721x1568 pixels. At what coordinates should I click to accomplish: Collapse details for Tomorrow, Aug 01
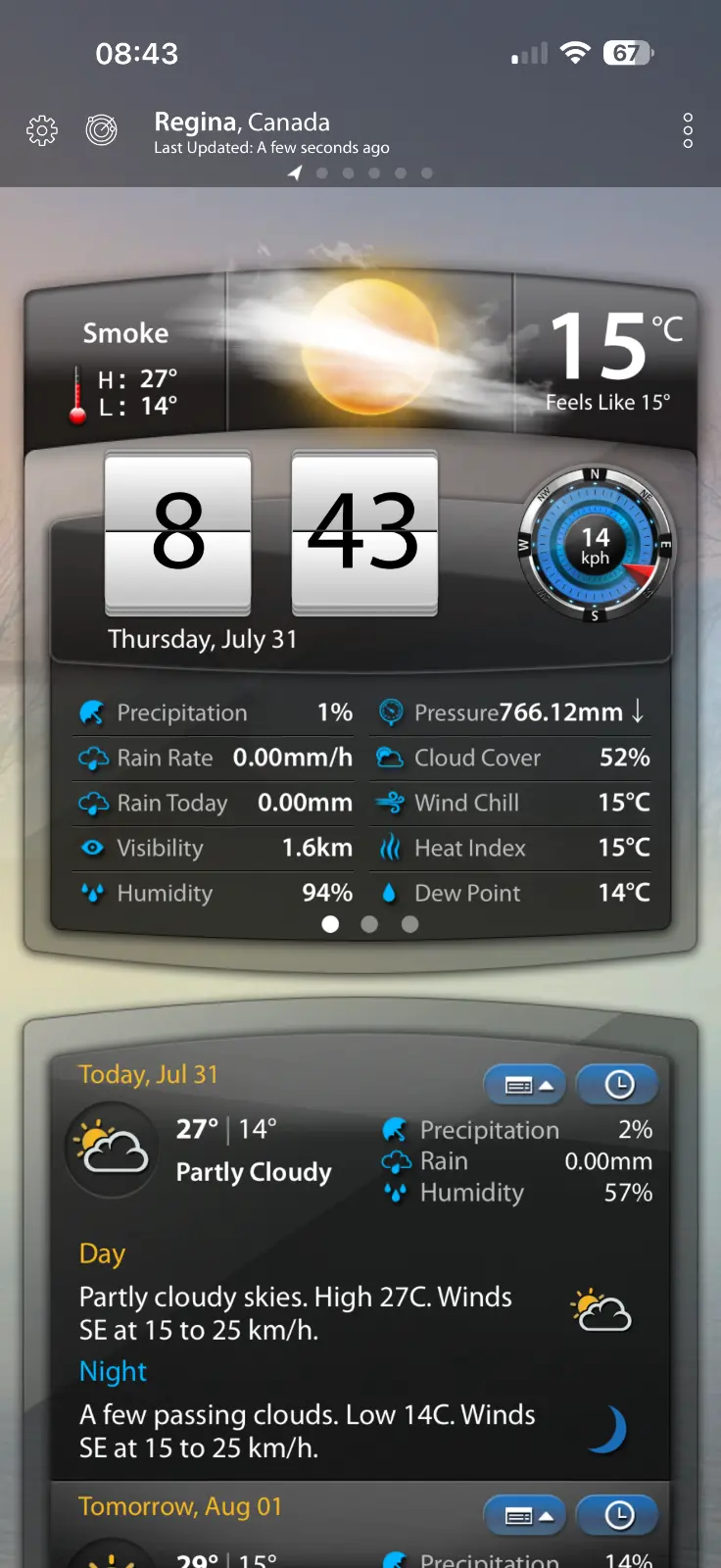point(525,1516)
